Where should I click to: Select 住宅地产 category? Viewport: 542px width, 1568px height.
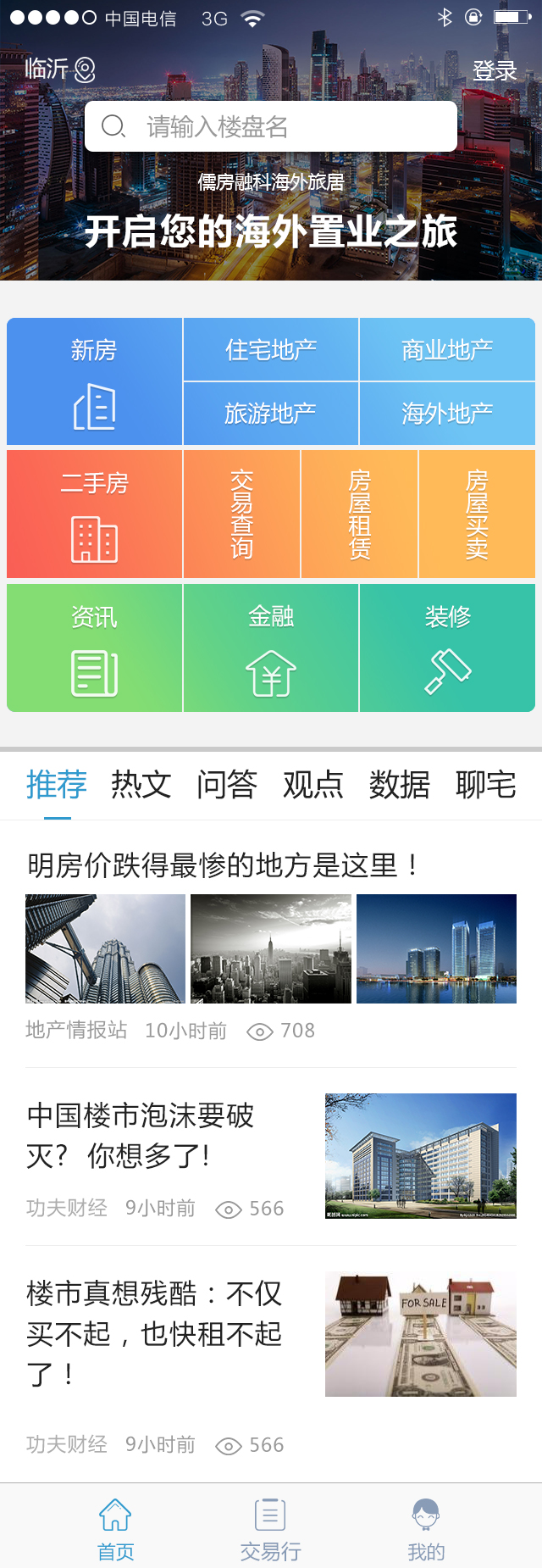[x=271, y=349]
